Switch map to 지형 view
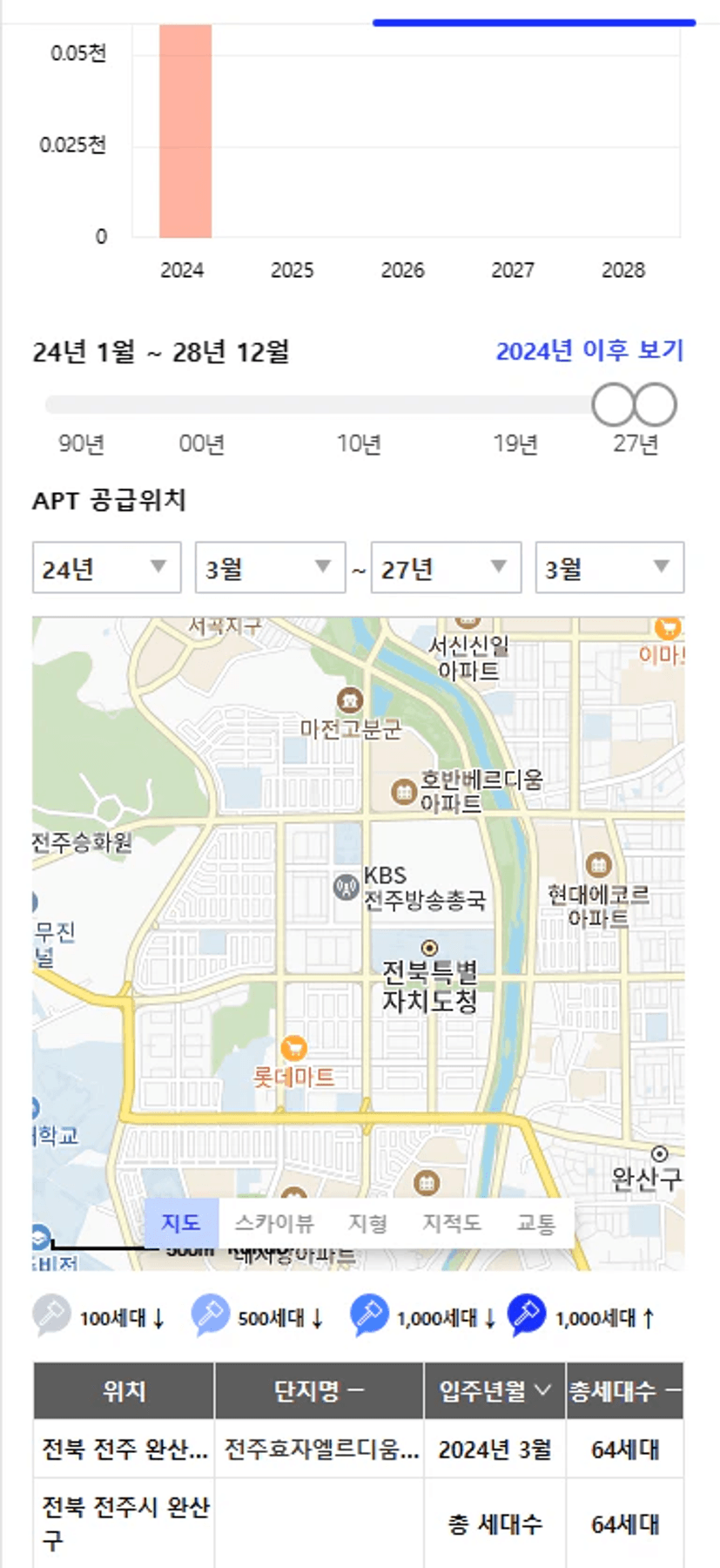The height and width of the screenshot is (1568, 720). 367,1223
